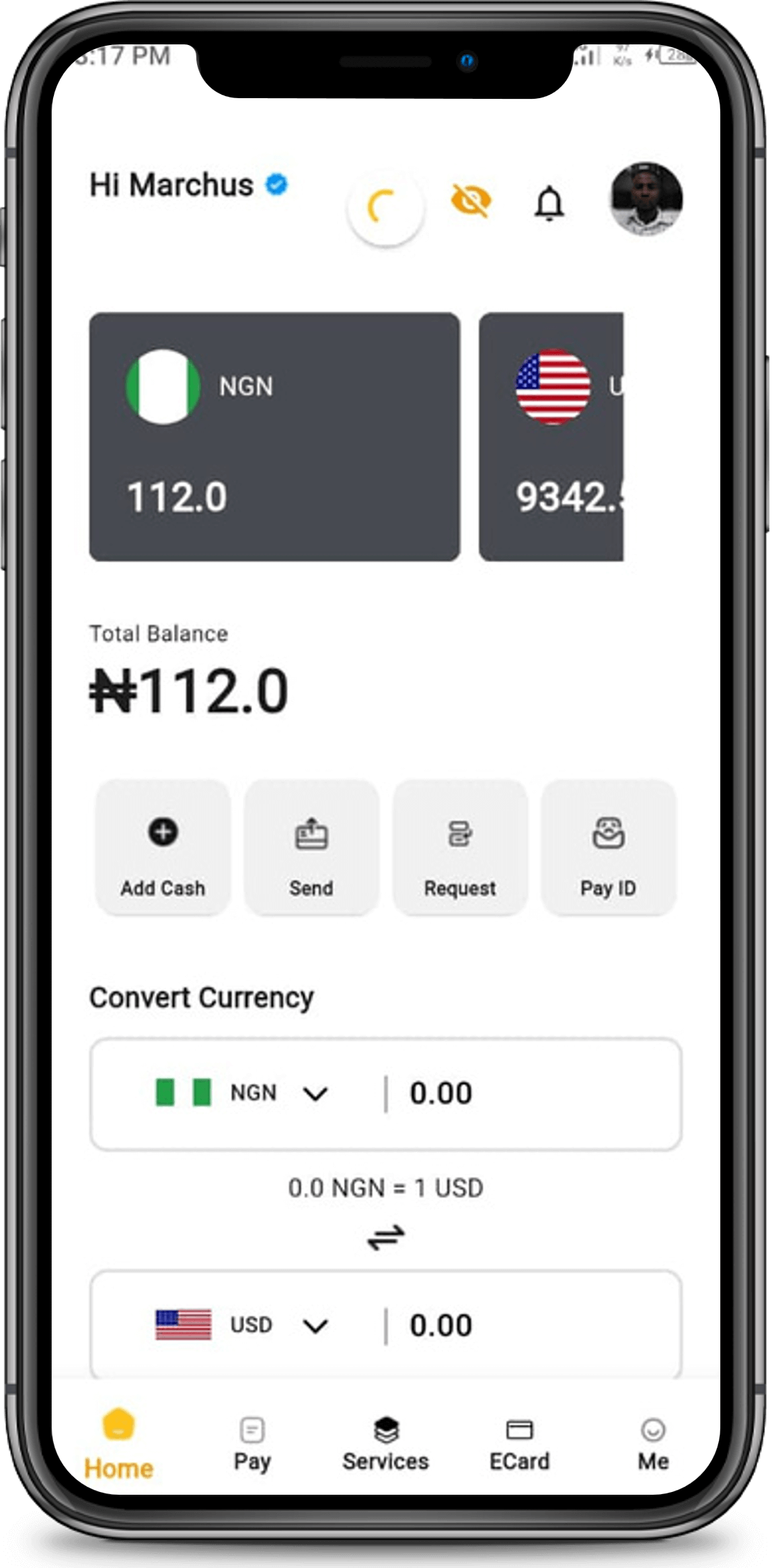
Task: Switch to the Pay tab
Action: point(252,1444)
